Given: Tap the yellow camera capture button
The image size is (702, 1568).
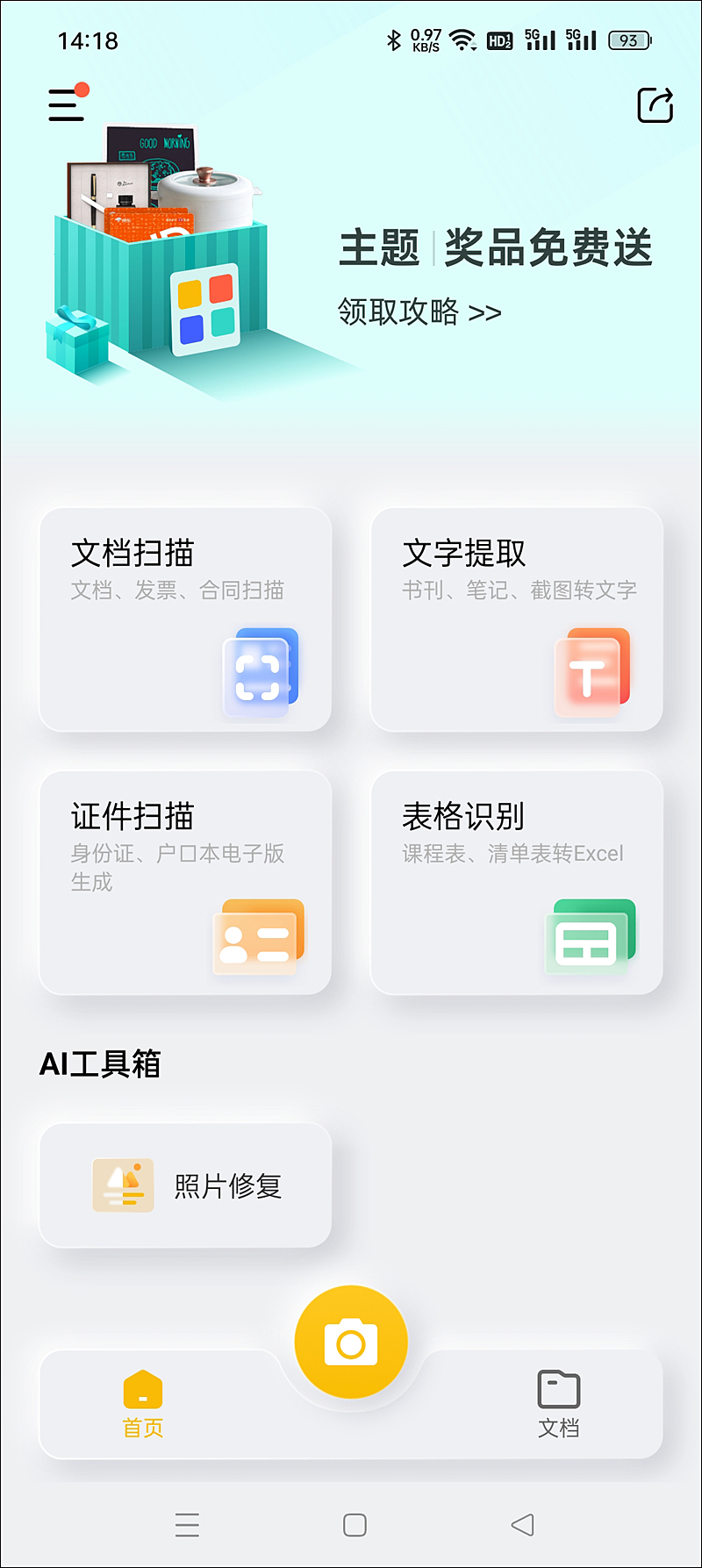Looking at the screenshot, I should click(351, 1341).
